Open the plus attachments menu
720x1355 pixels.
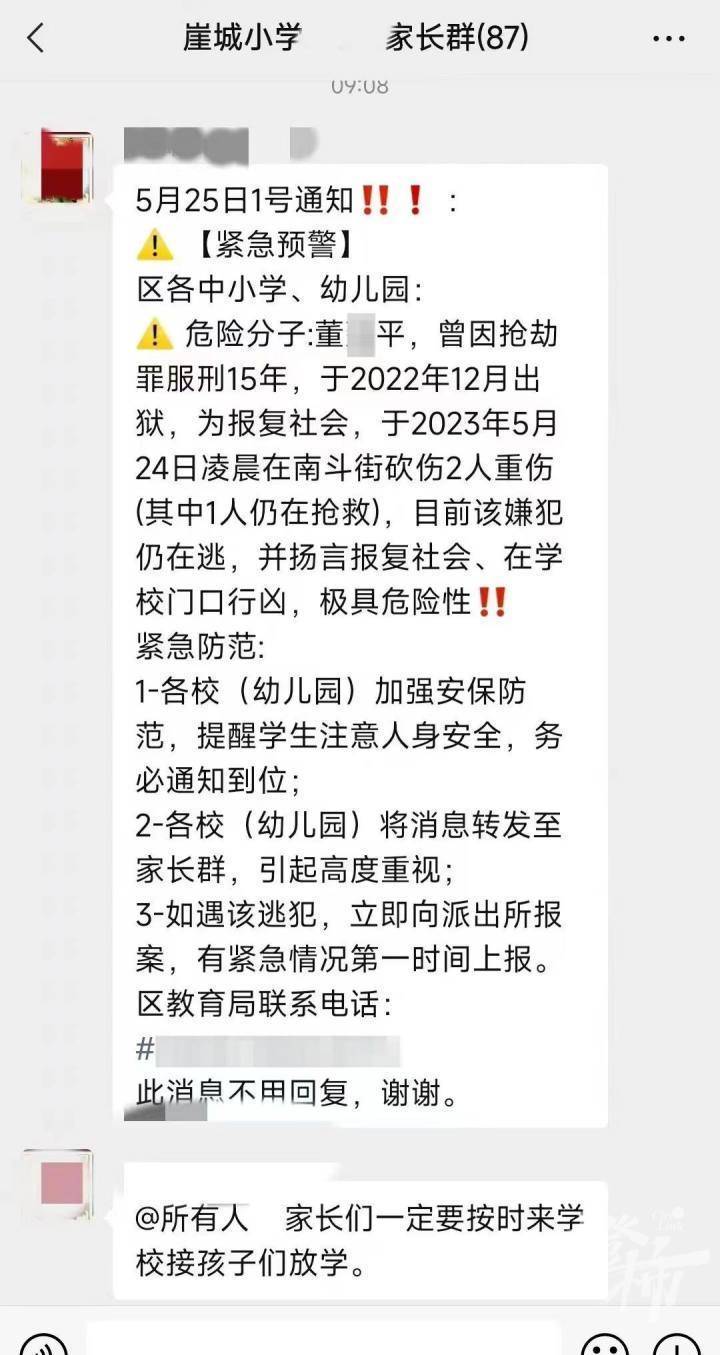coord(677,1344)
